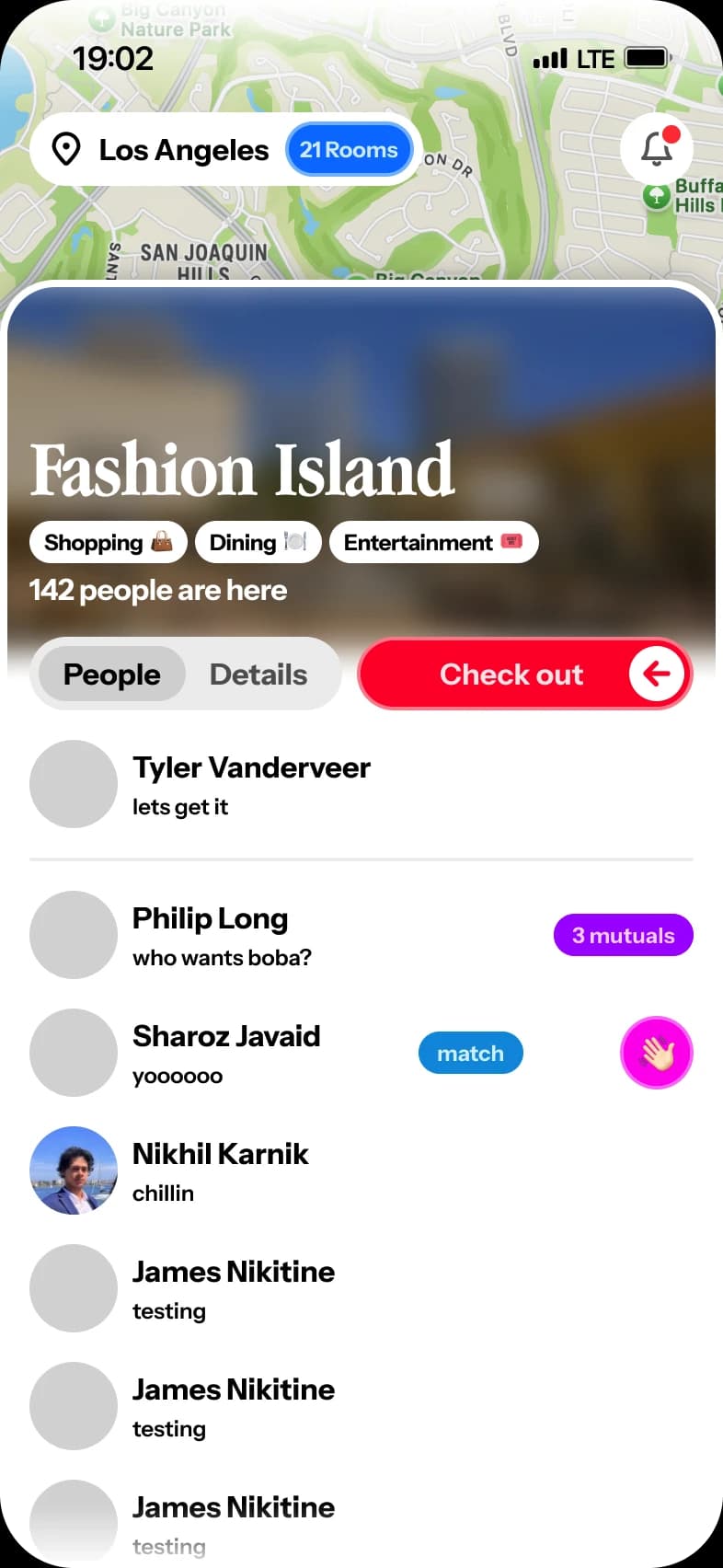
Task: Open the notifications bell
Action: click(656, 149)
